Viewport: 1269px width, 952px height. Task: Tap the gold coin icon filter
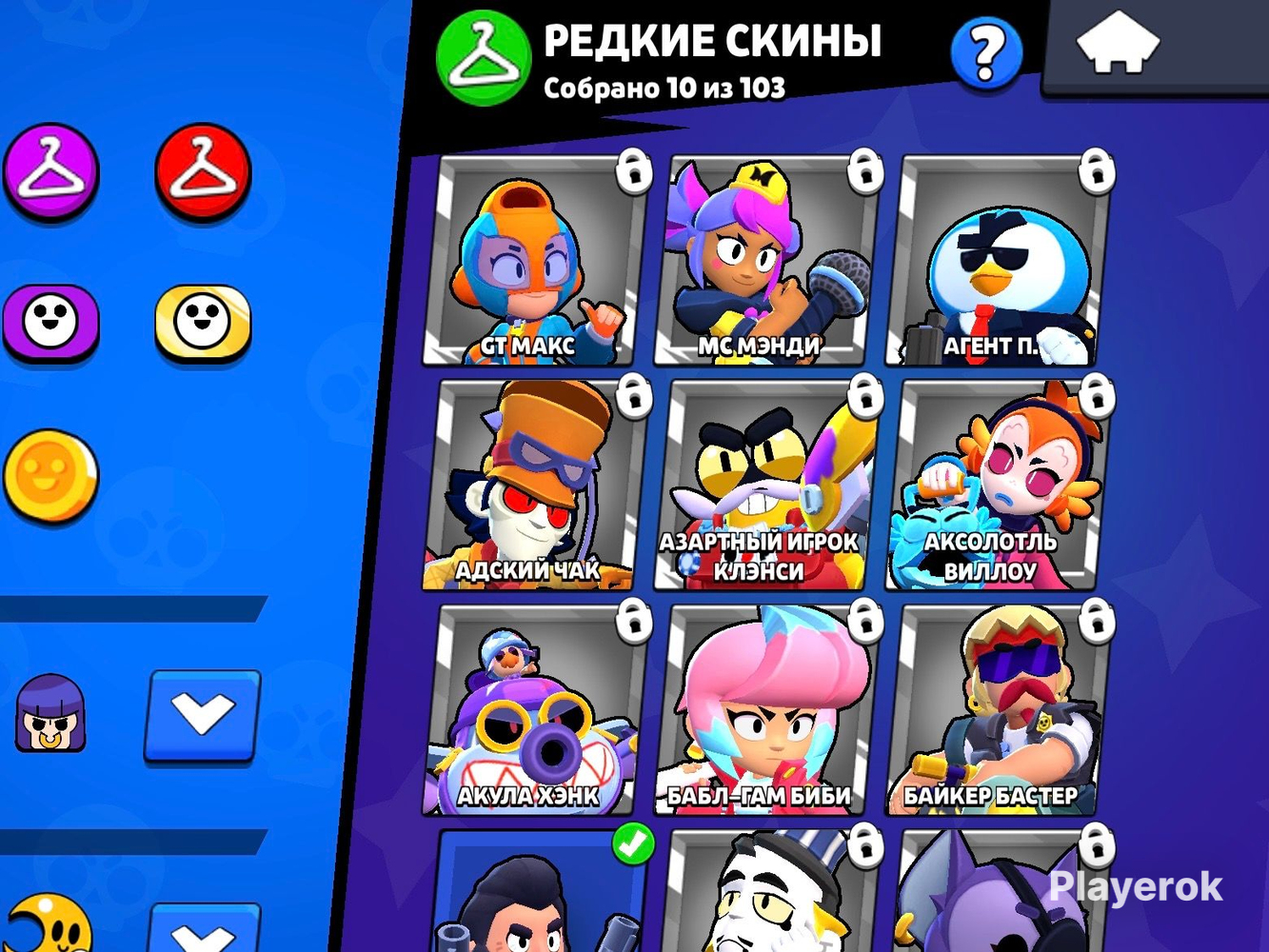tap(50, 476)
